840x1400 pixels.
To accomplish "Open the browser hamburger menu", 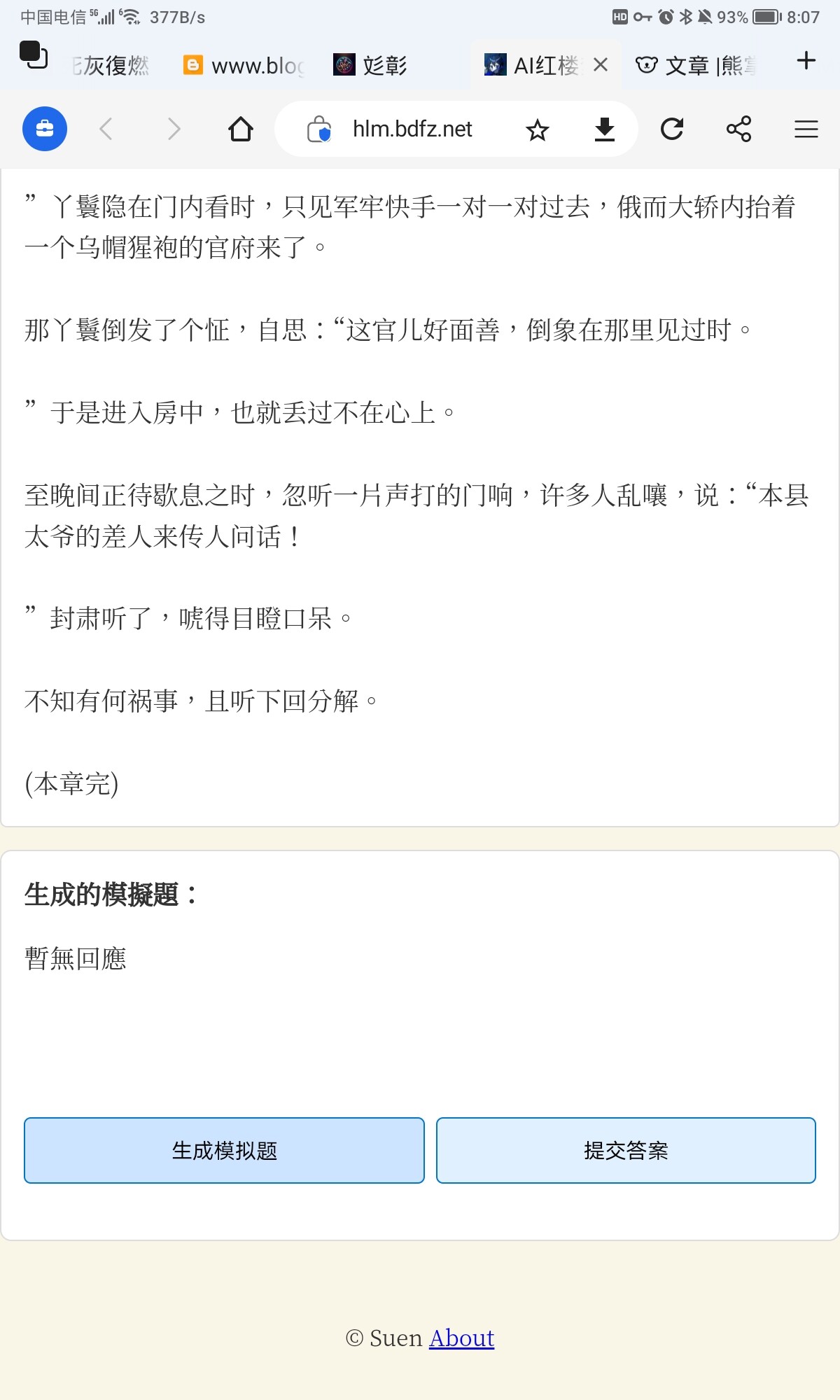I will click(806, 129).
